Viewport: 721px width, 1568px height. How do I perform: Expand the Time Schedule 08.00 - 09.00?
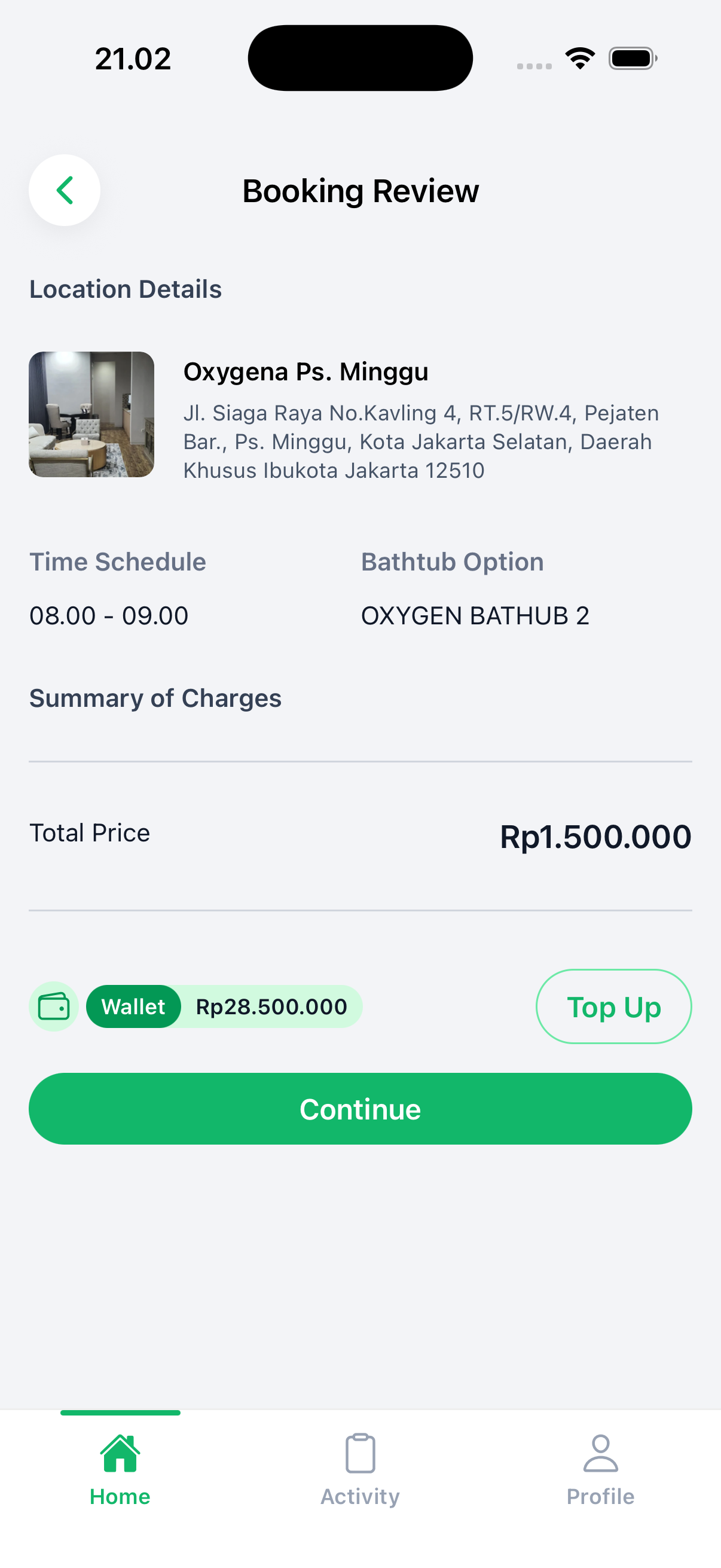click(108, 615)
